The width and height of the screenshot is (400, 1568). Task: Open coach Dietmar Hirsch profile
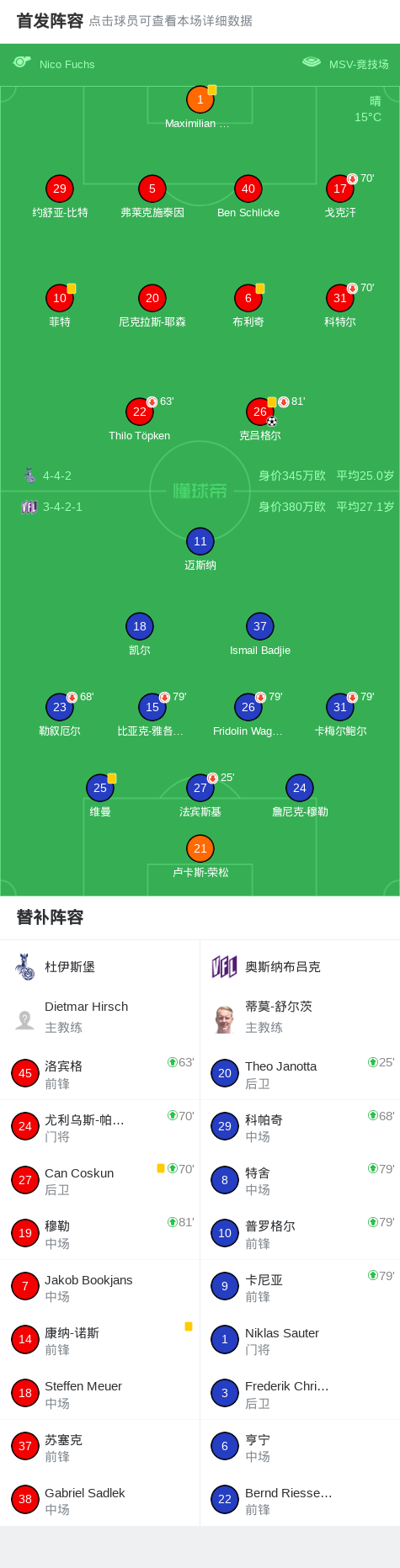point(100,1017)
